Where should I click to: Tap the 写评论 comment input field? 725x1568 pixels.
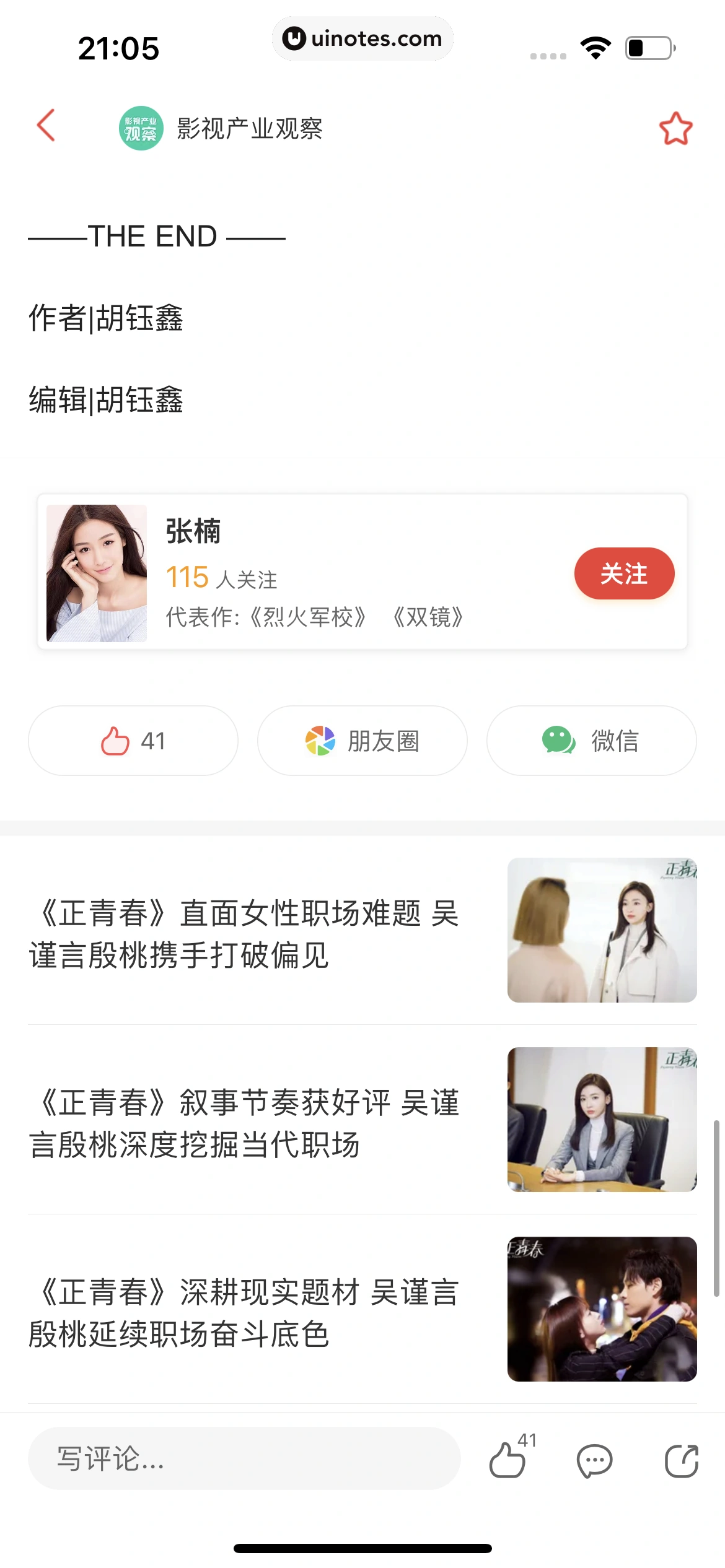click(244, 1458)
